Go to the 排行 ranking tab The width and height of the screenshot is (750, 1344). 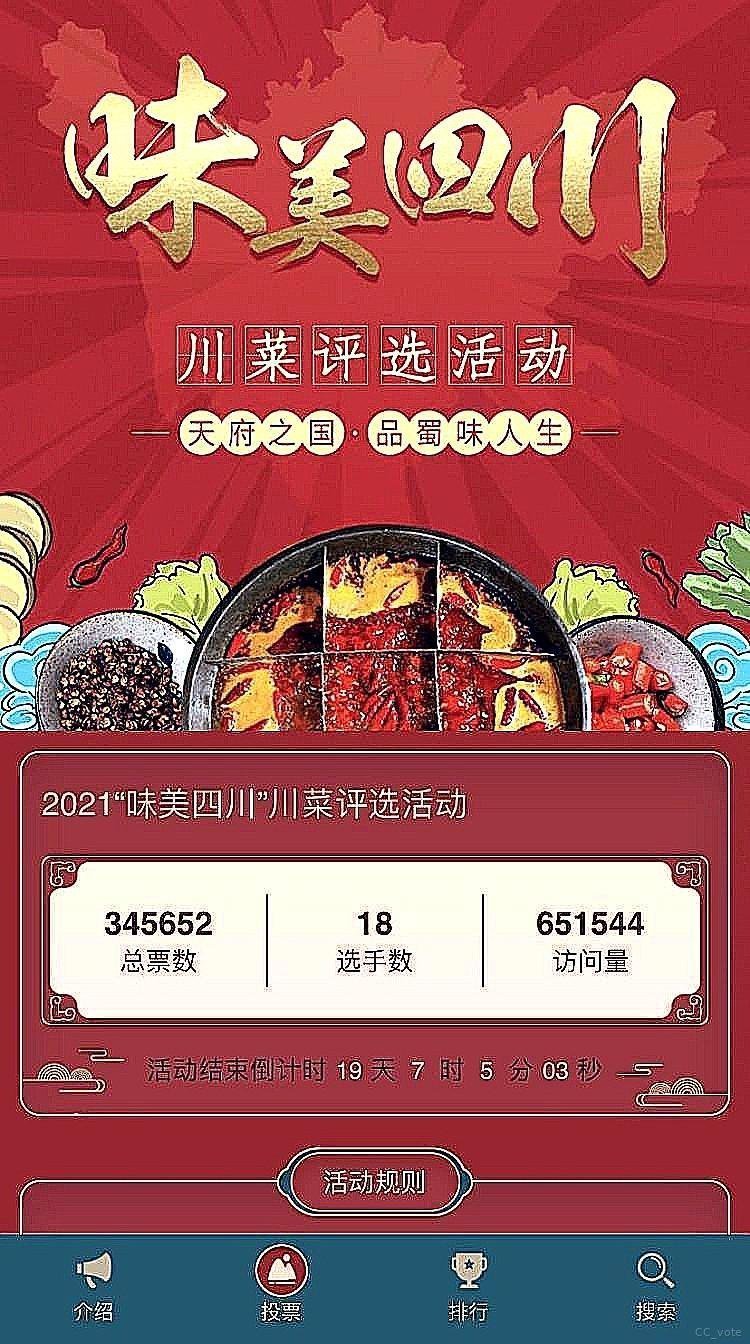click(468, 1288)
